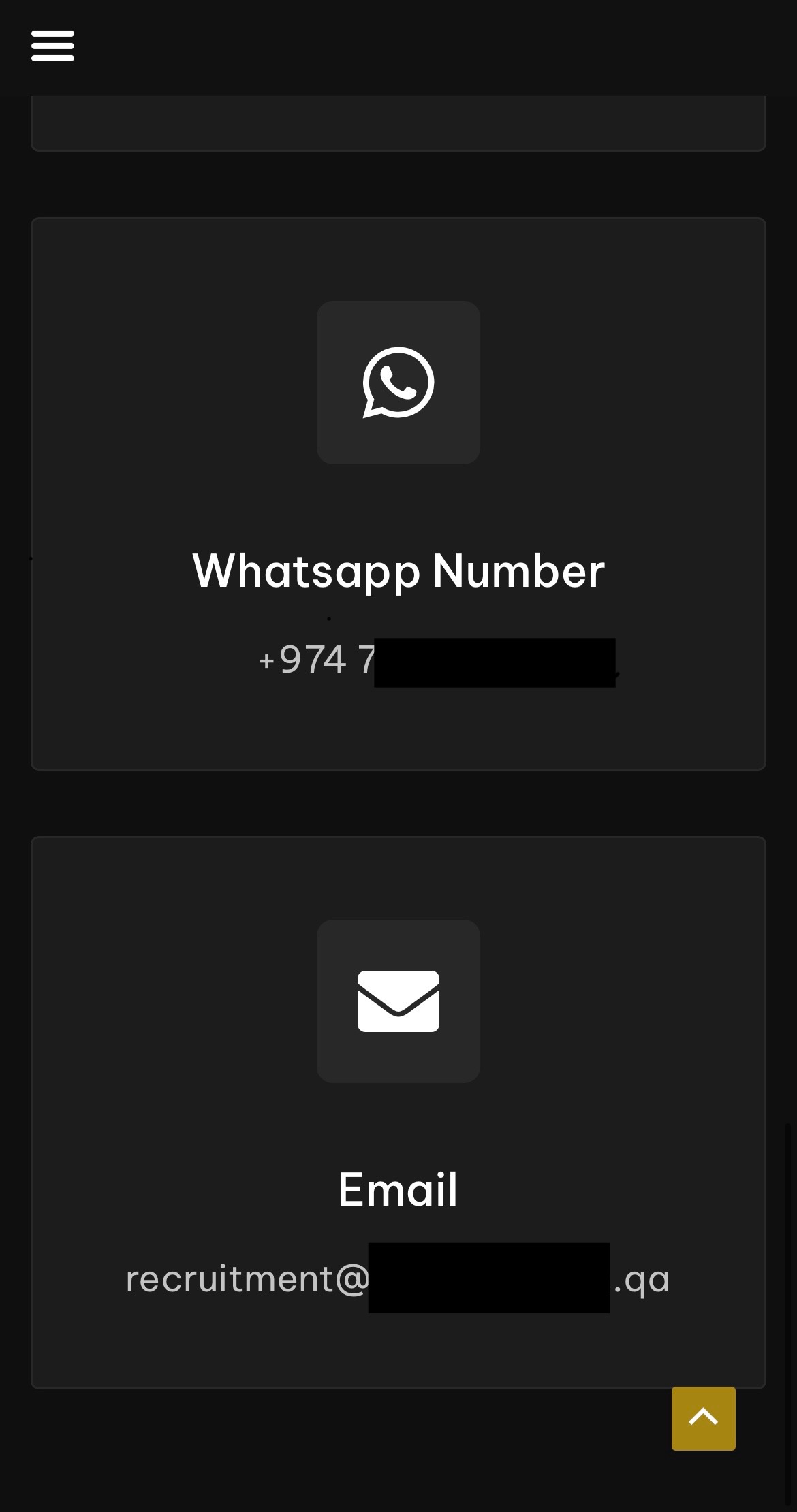Image resolution: width=797 pixels, height=1512 pixels.
Task: Click the three-line menu icon at top
Action: (x=52, y=46)
